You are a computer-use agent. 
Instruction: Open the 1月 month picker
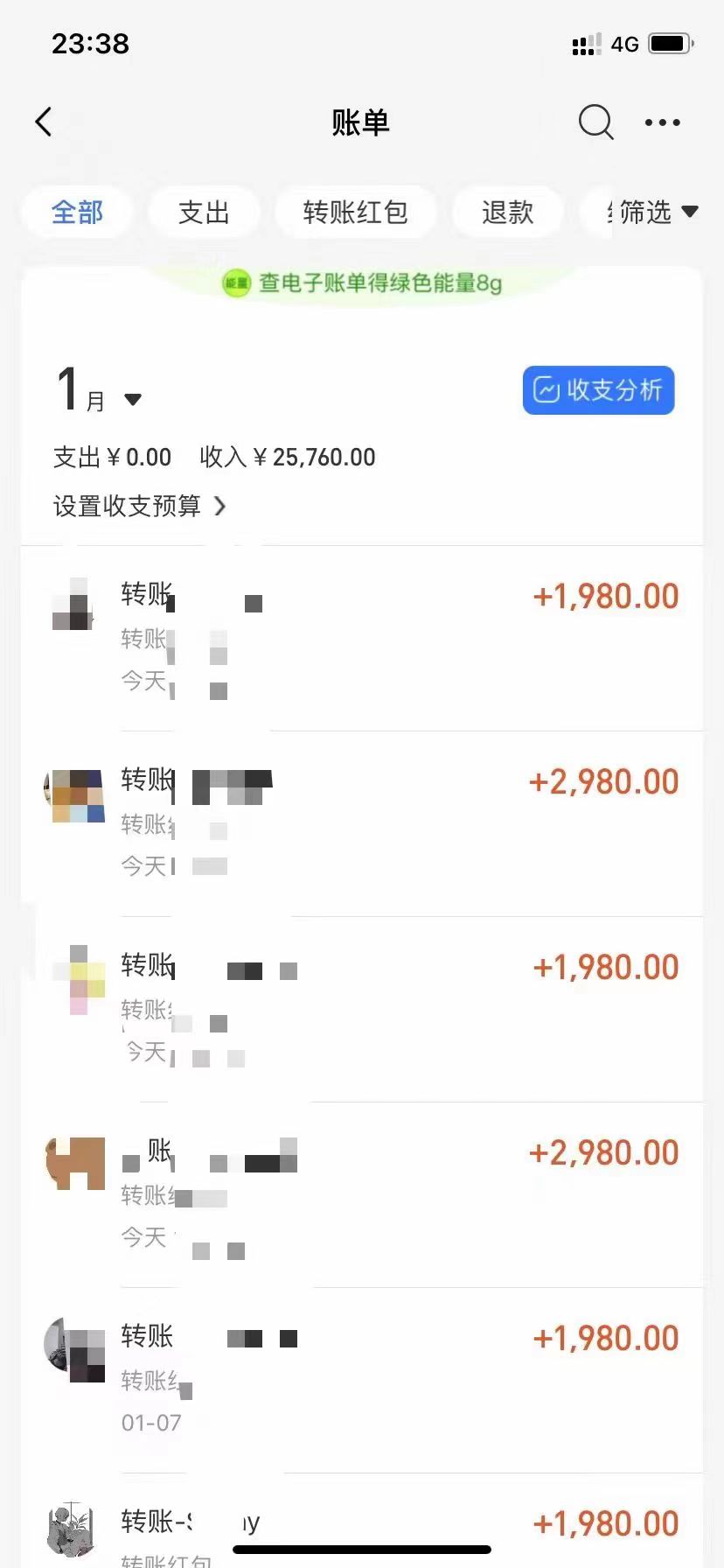point(98,392)
